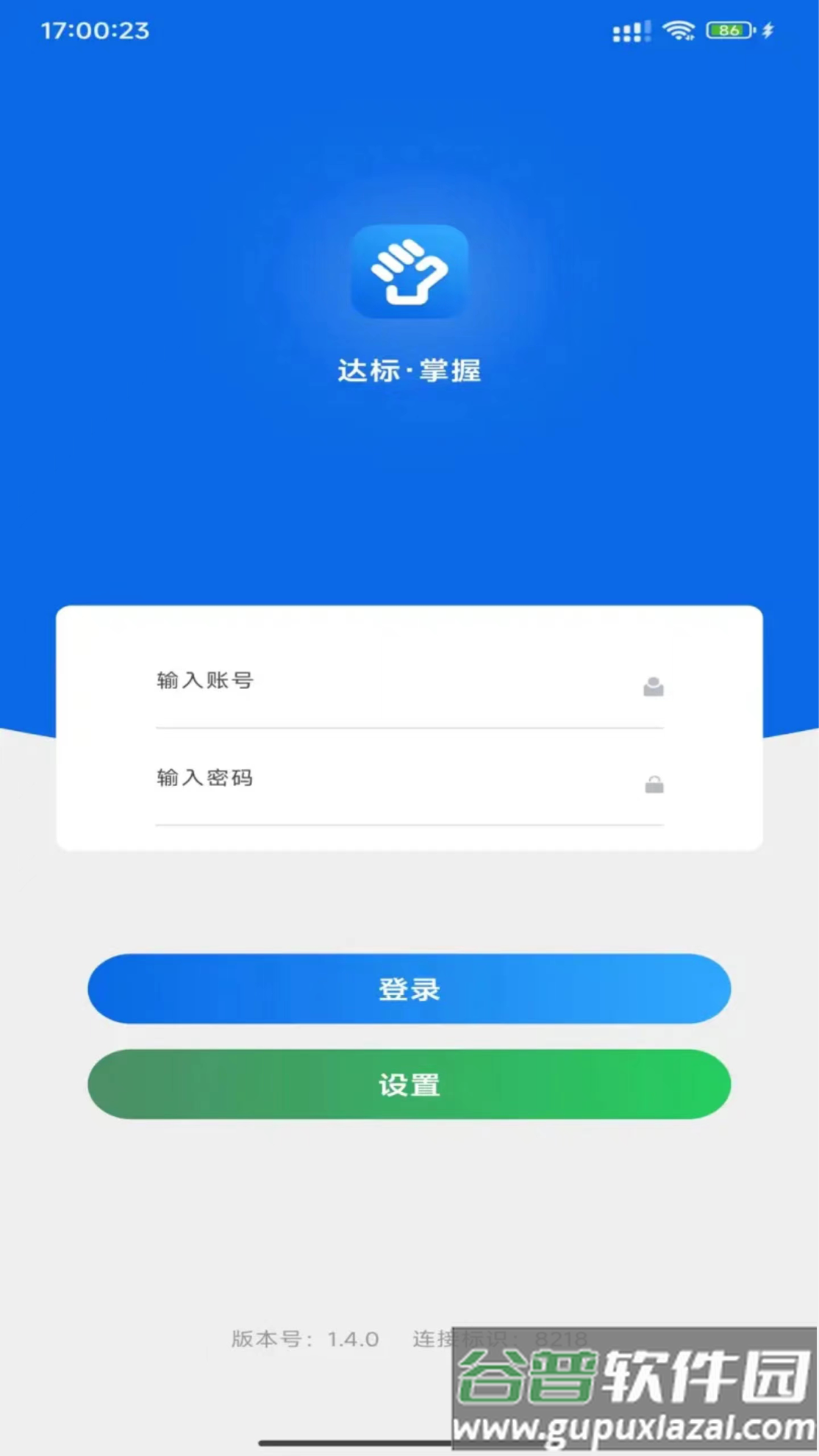Click the padlock icon in the password field
Screen dimensions: 819x1456
tap(653, 785)
